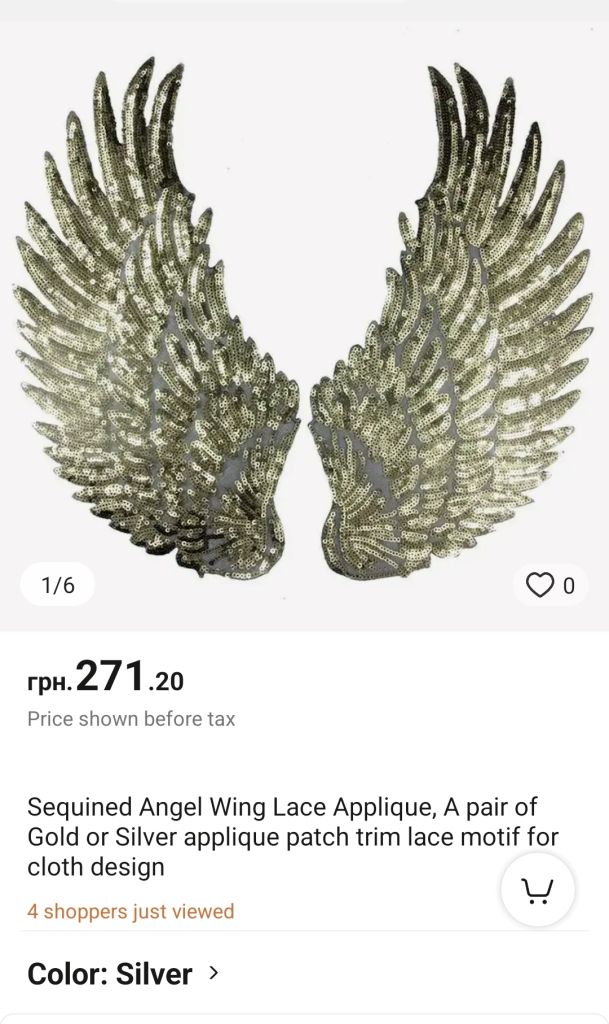This screenshot has height=1024, width=609.
Task: Add the angel wing applique to wishlist
Action: click(550, 585)
